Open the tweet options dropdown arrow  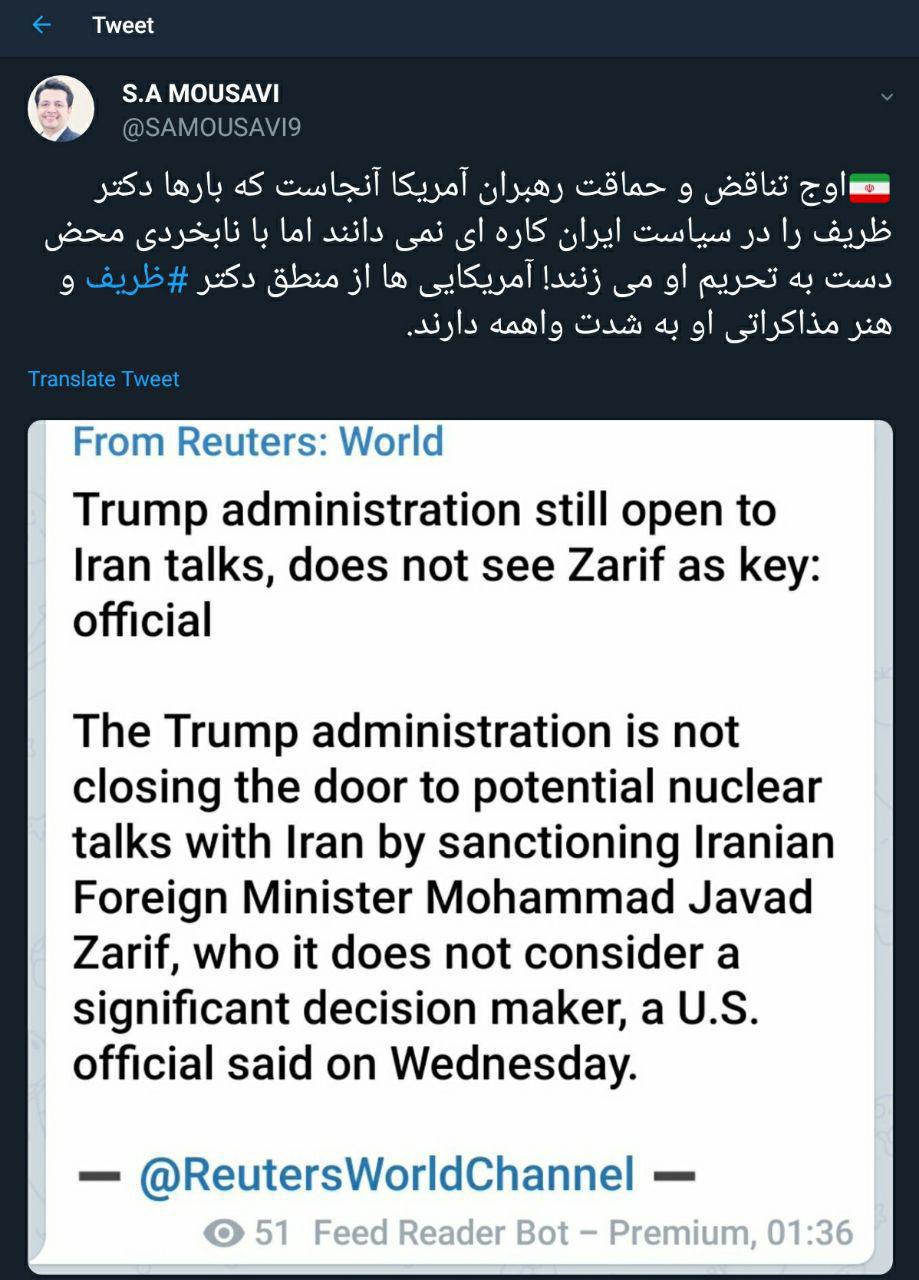pyautogui.click(x=886, y=97)
